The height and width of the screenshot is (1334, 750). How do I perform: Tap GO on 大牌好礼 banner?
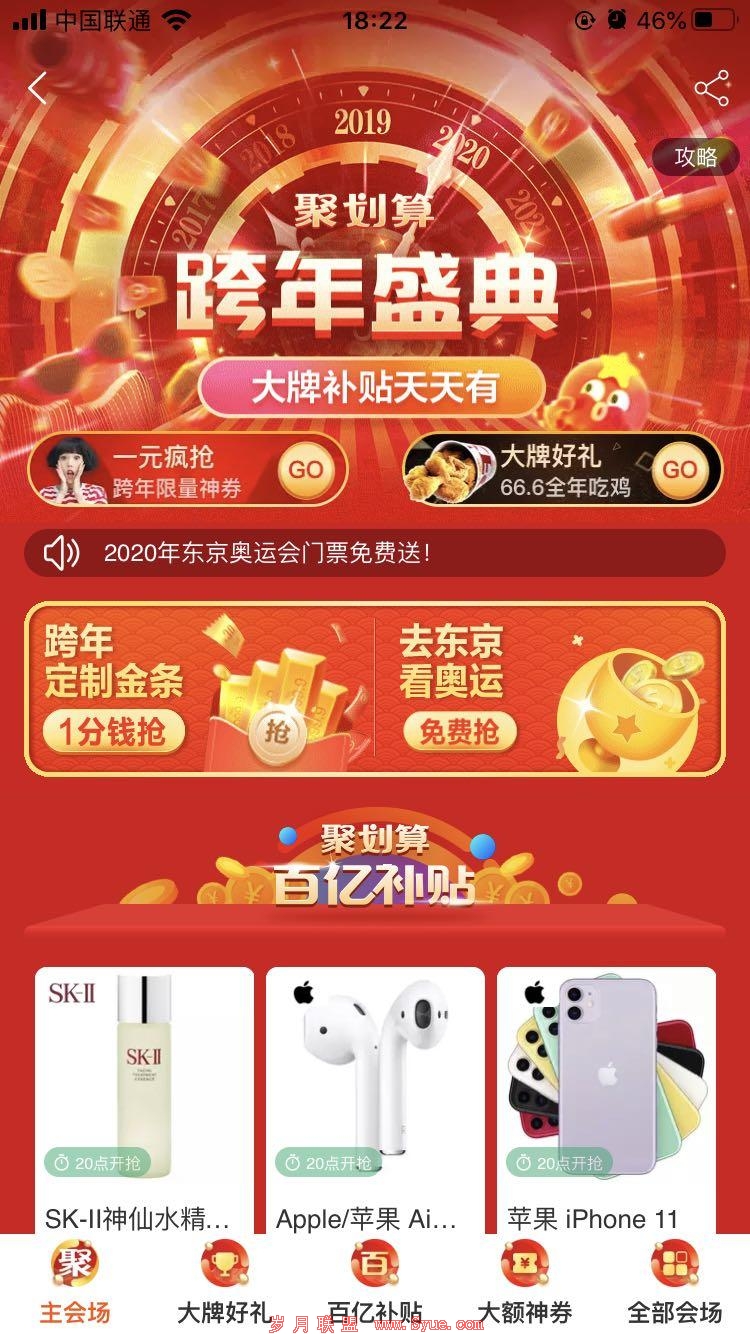[x=680, y=469]
